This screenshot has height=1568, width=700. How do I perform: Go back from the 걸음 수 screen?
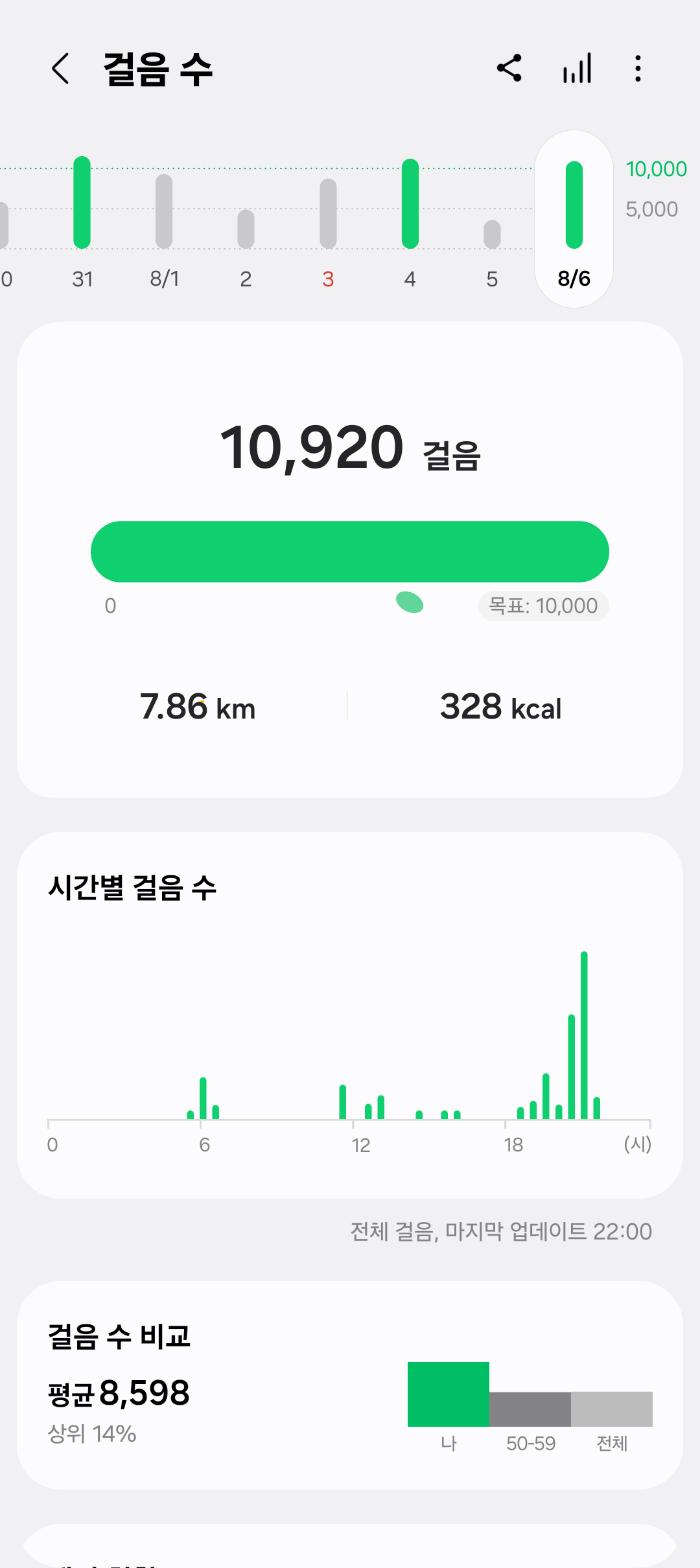click(x=60, y=69)
